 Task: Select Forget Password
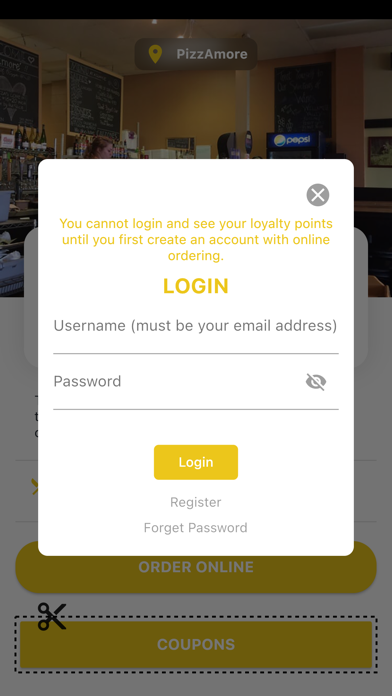coord(196,527)
